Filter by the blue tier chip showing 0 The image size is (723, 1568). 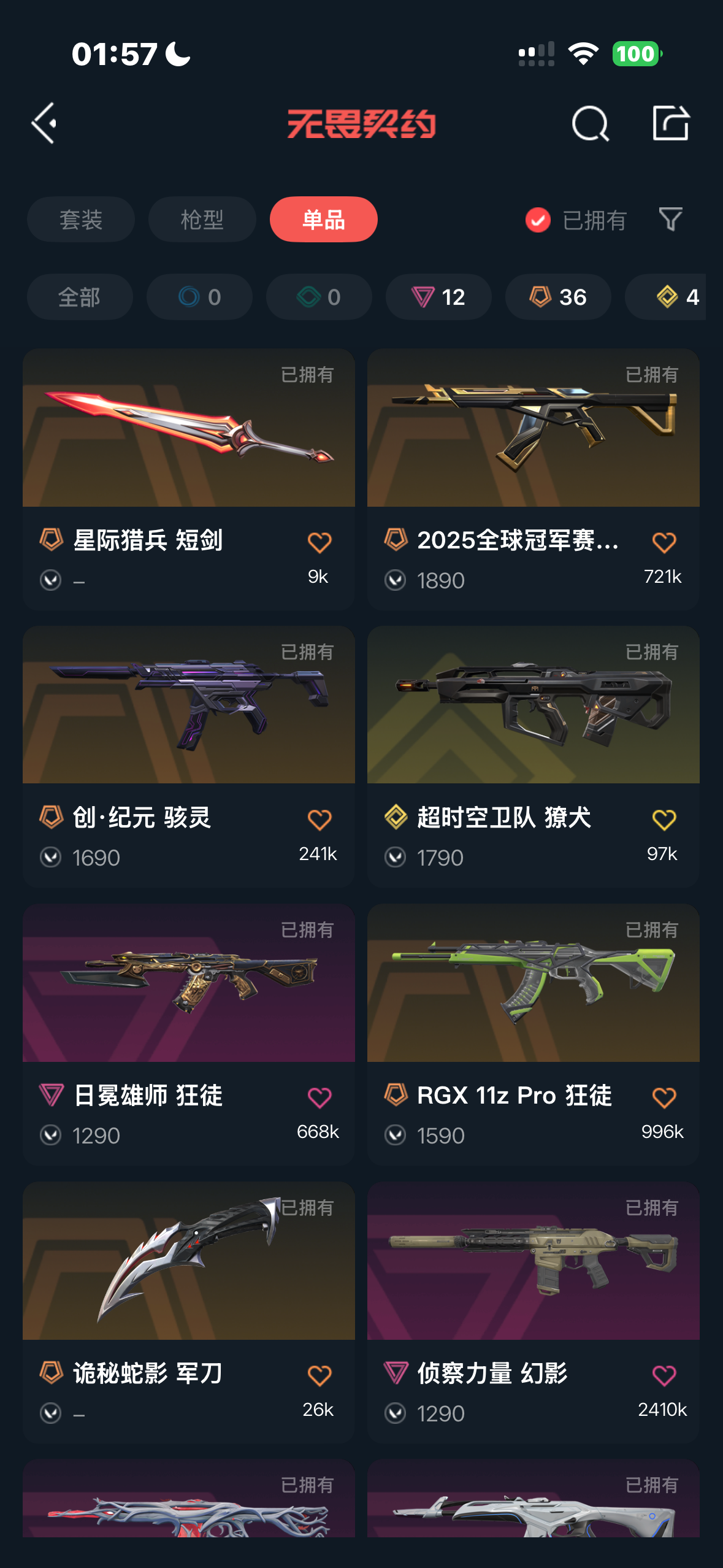pos(199,297)
